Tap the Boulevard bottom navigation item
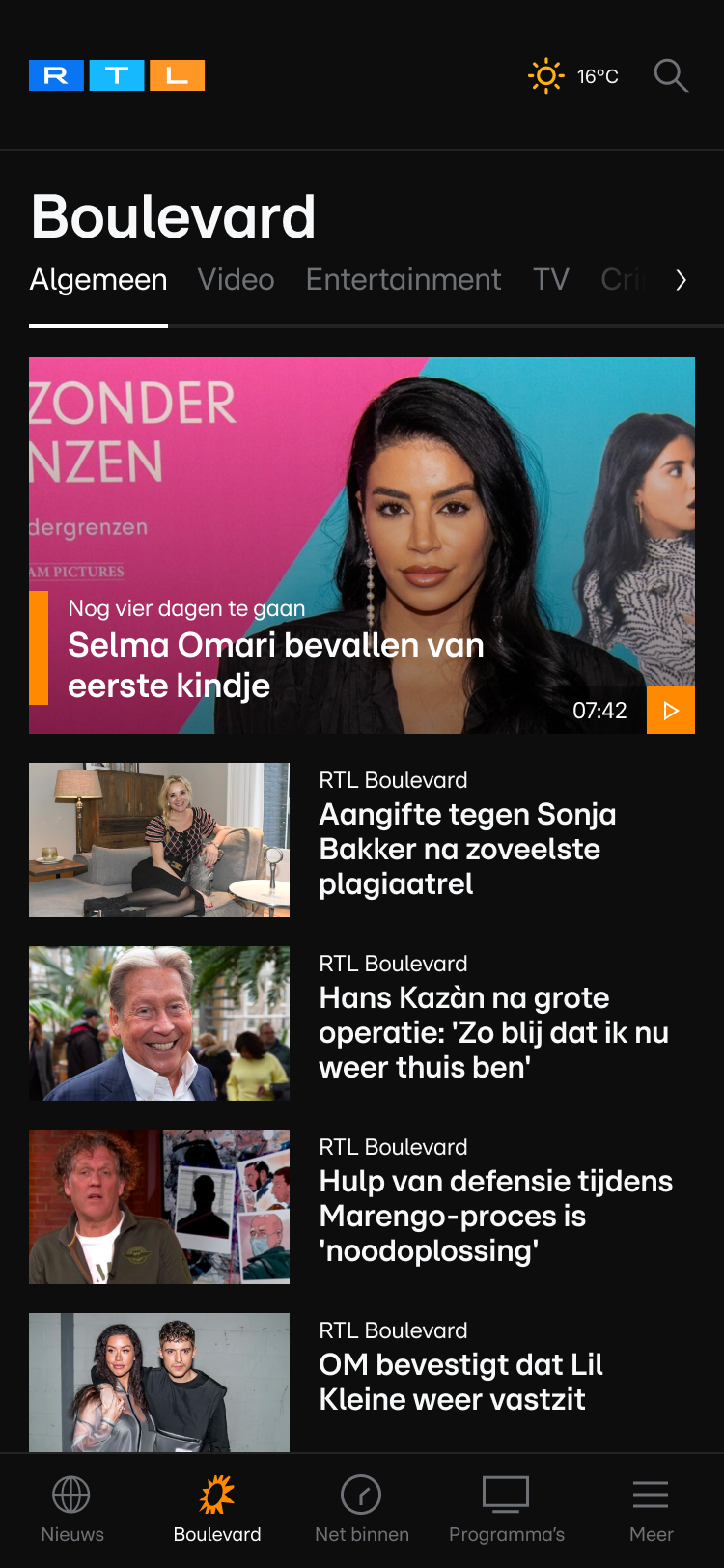This screenshot has height=1568, width=724. (x=217, y=1509)
